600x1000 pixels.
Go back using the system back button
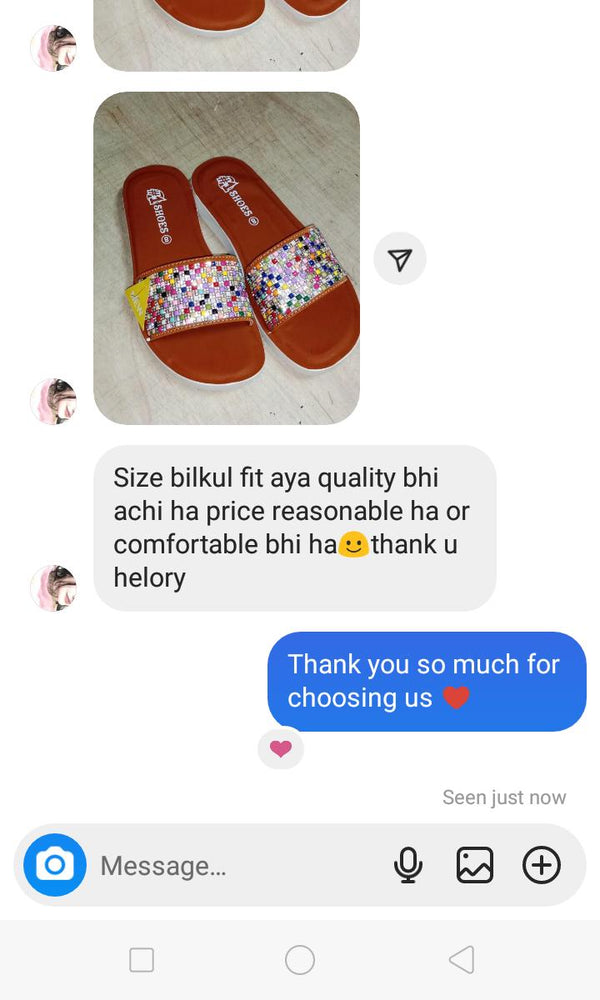tap(461, 960)
